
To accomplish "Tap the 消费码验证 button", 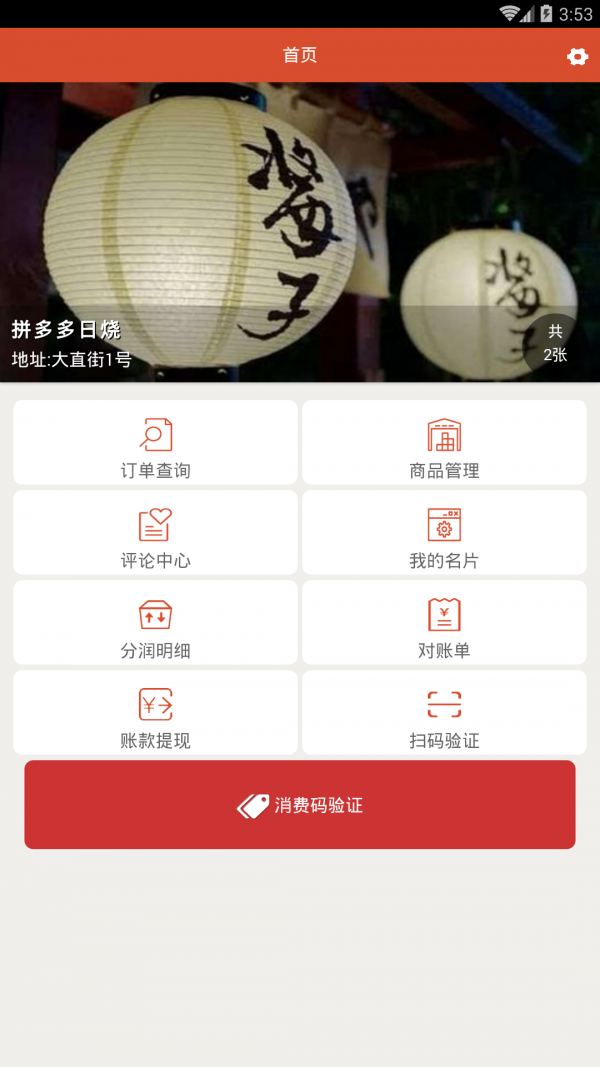I will click(x=300, y=805).
